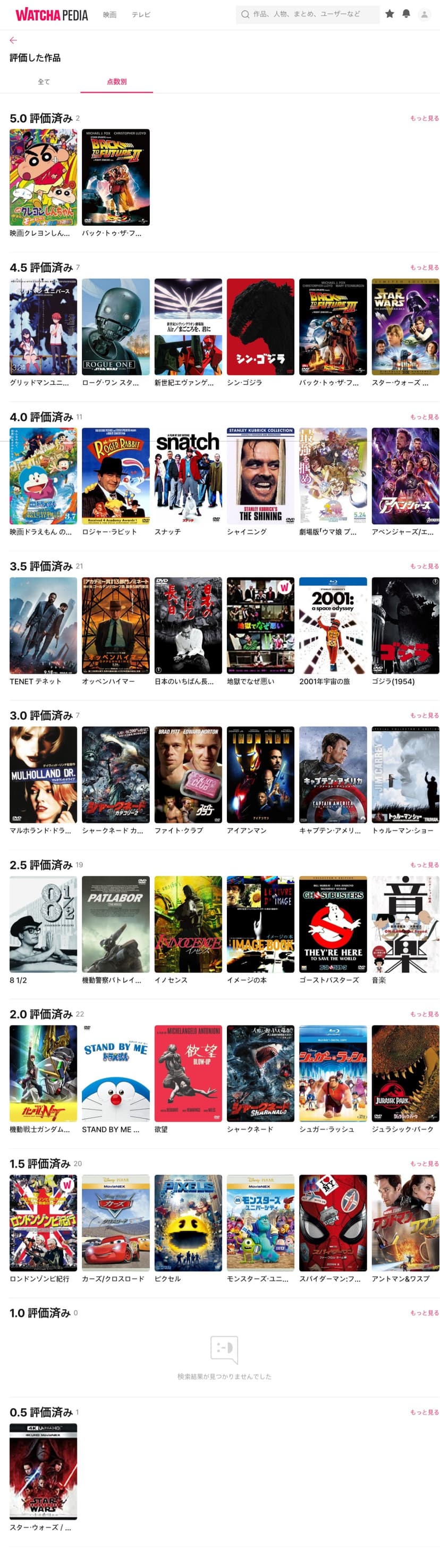Open the シャイニング poster
Image resolution: width=440 pixels, height=1568 pixels.
(260, 476)
